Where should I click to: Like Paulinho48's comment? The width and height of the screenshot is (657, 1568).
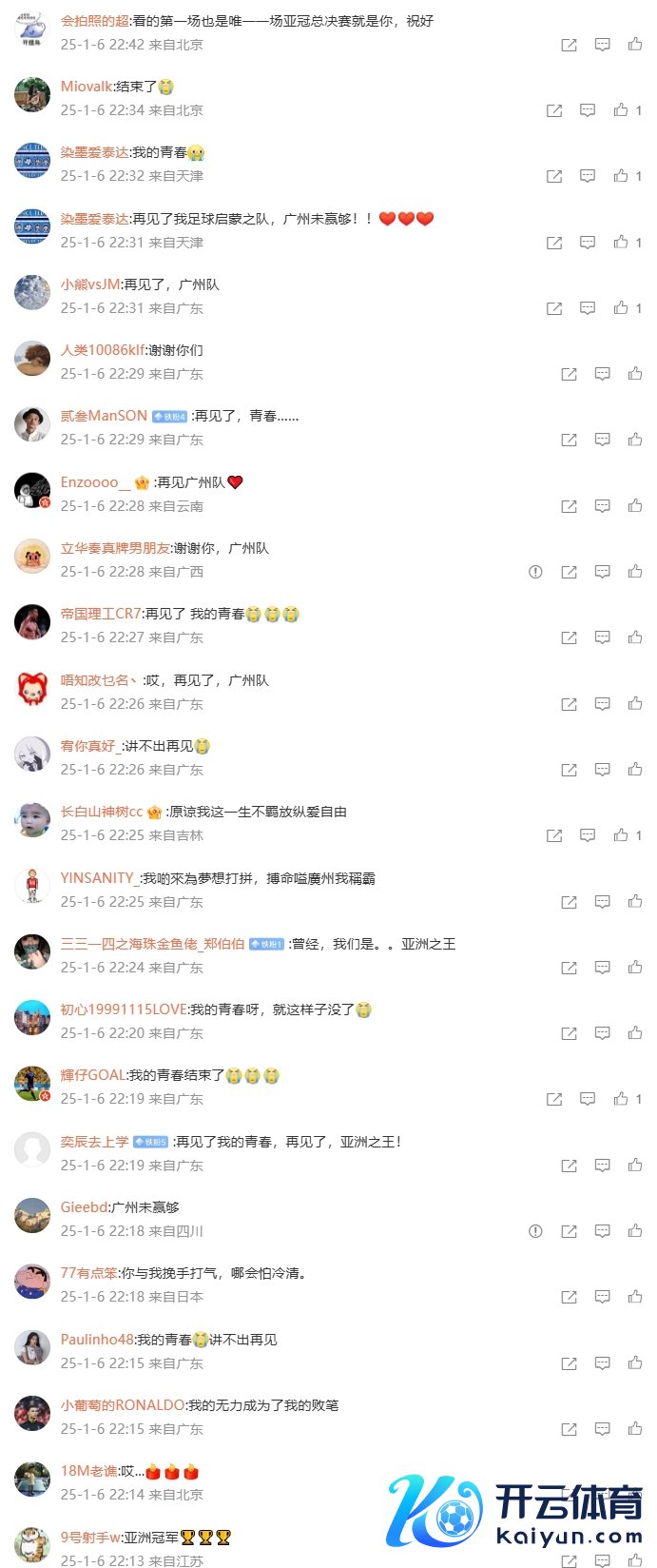635,1363
